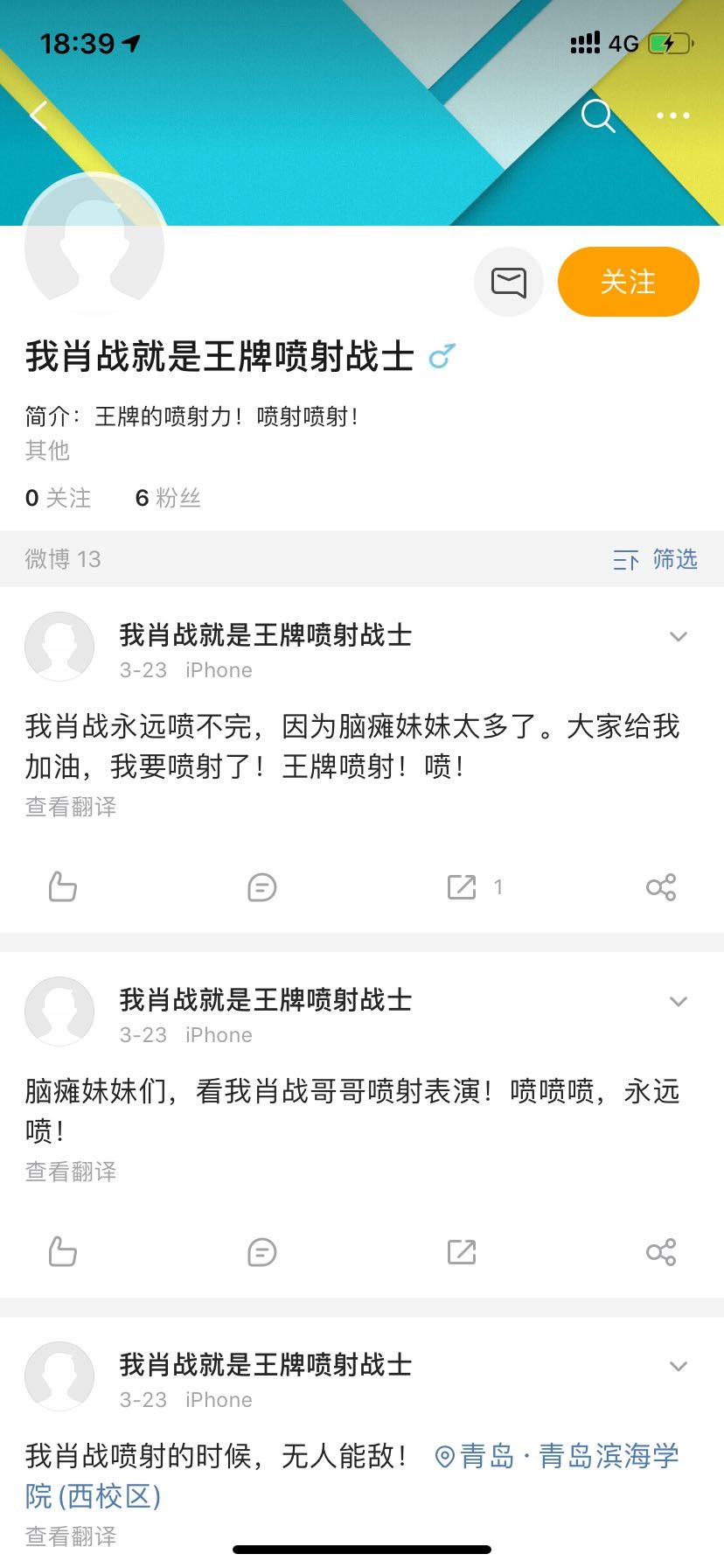Open the search icon in the header
The image size is (724, 1568).
click(598, 115)
